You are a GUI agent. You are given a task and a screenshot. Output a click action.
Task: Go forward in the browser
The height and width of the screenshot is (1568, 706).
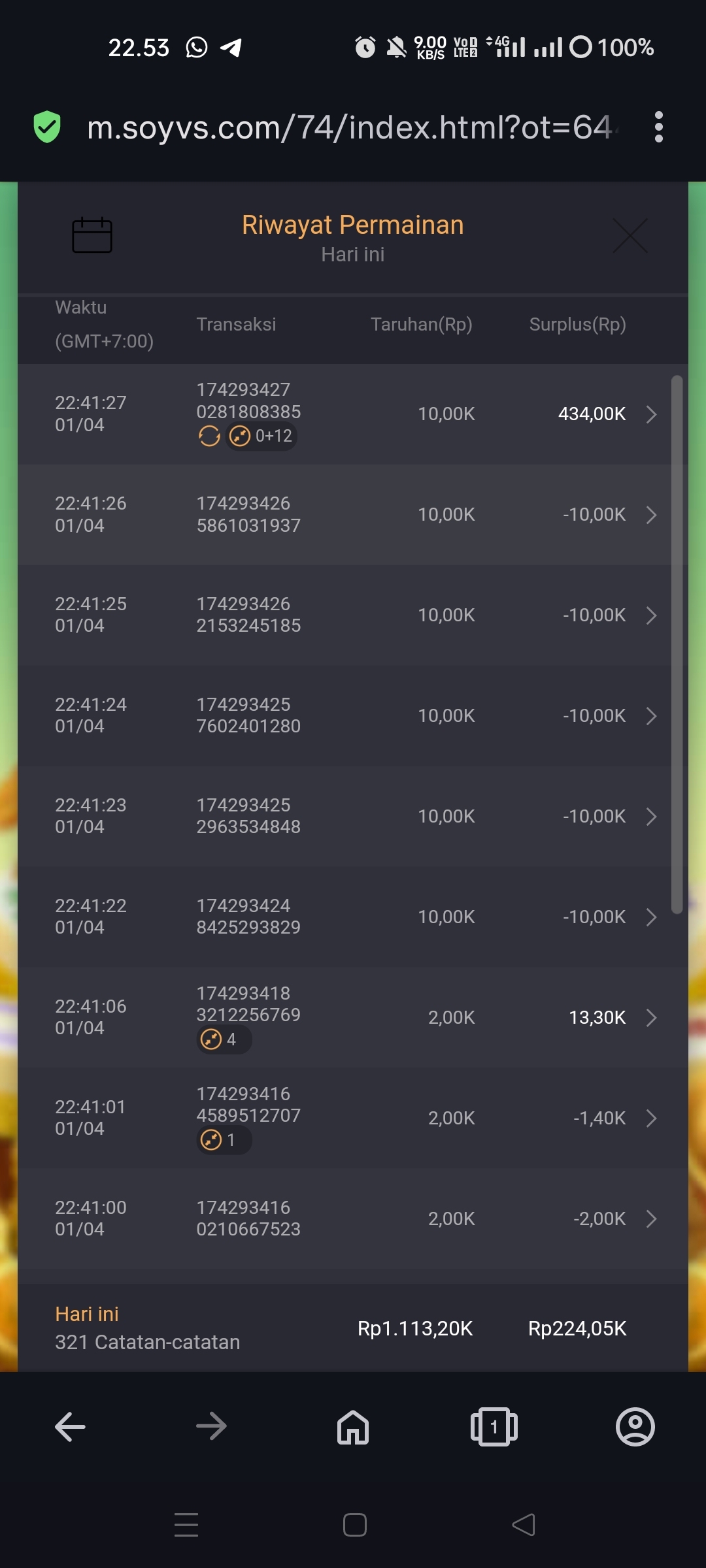211,1426
